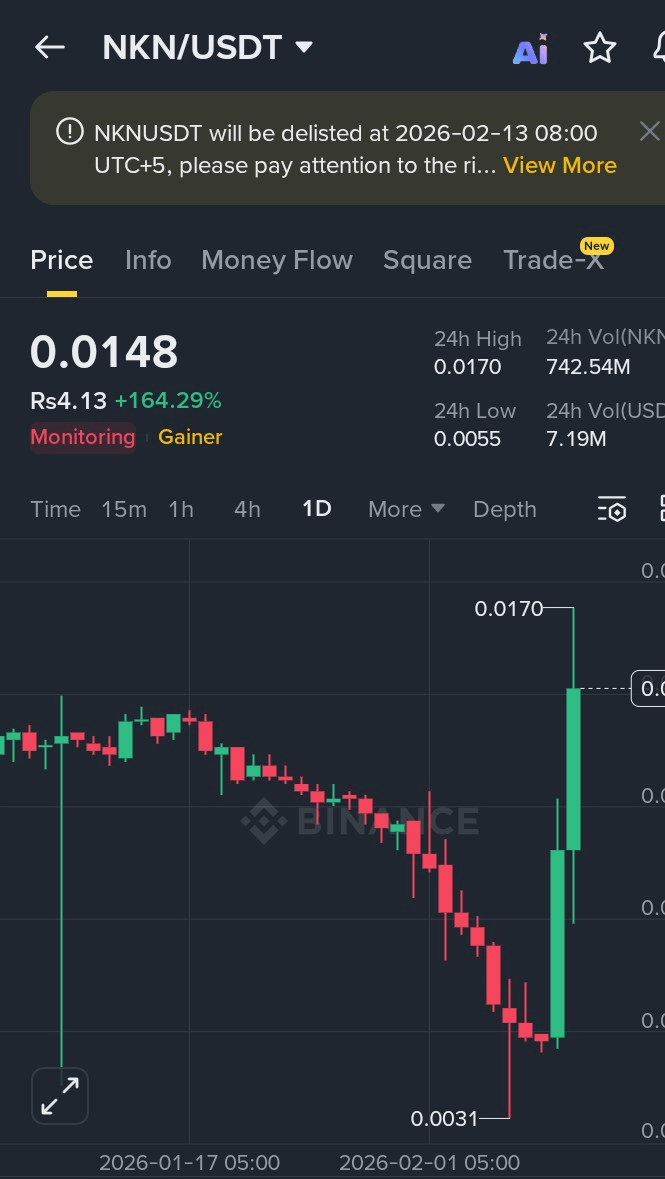This screenshot has height=1179, width=665.
Task: Open the AI assistant icon
Action: (531, 49)
